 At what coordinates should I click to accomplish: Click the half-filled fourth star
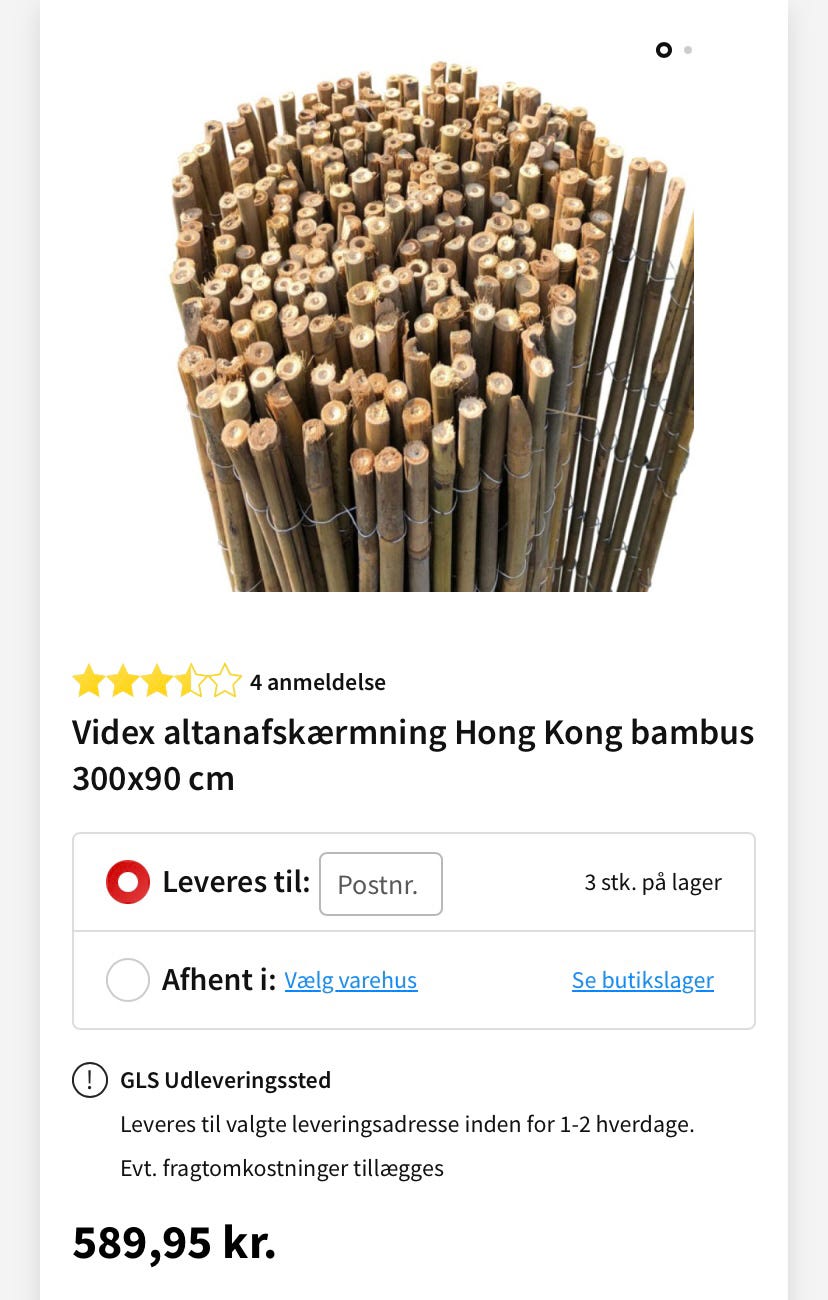coord(192,680)
